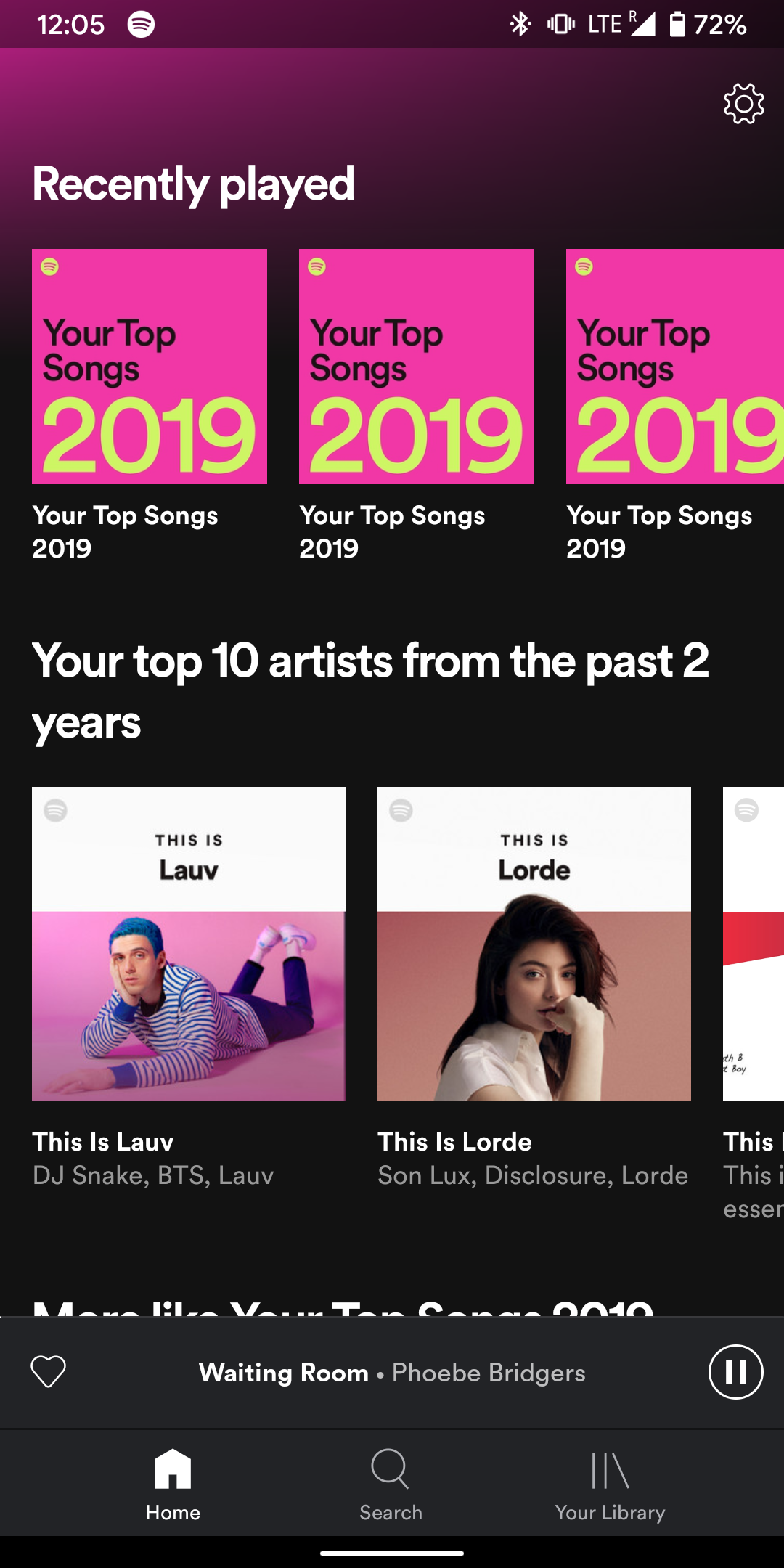Switch to the Search tab
Screen dimensions: 784x1568
[x=391, y=1485]
